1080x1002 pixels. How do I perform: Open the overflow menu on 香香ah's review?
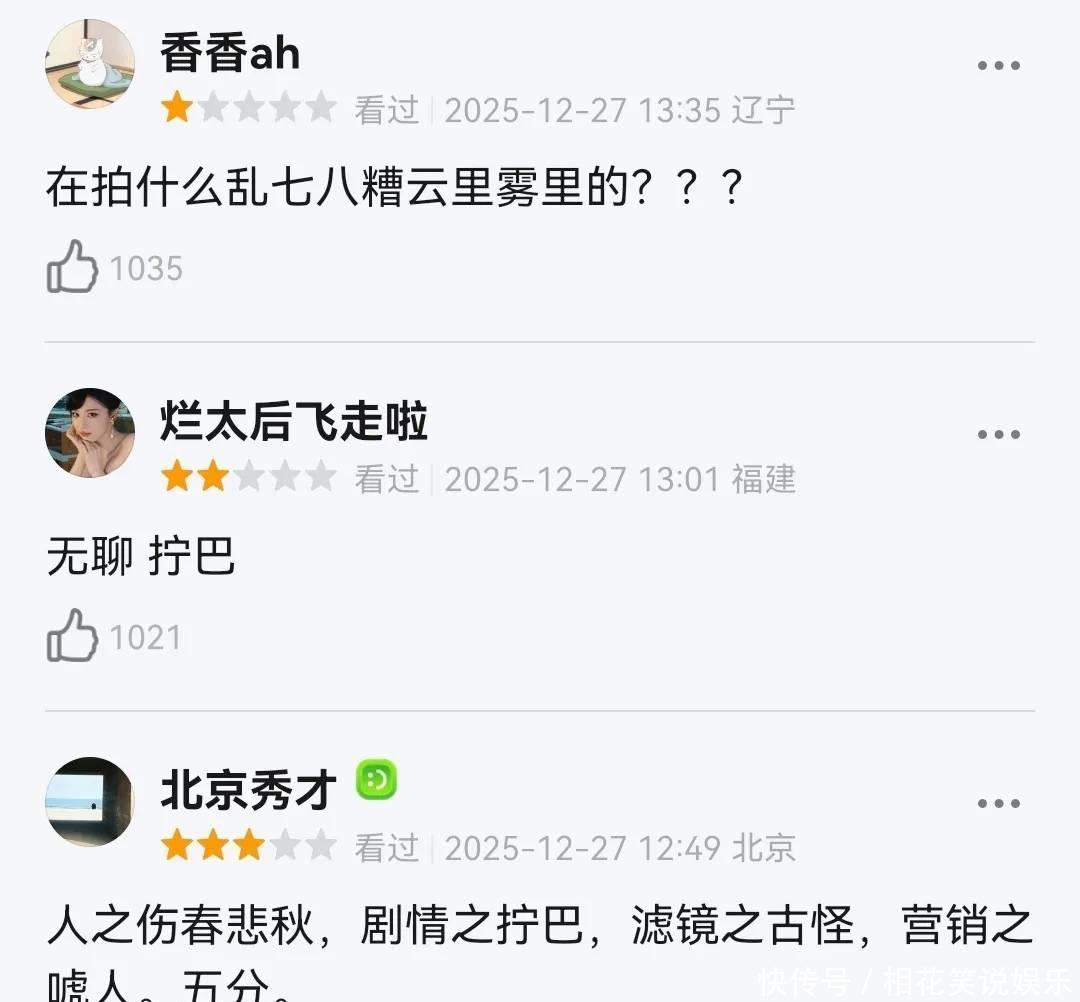coord(997,66)
